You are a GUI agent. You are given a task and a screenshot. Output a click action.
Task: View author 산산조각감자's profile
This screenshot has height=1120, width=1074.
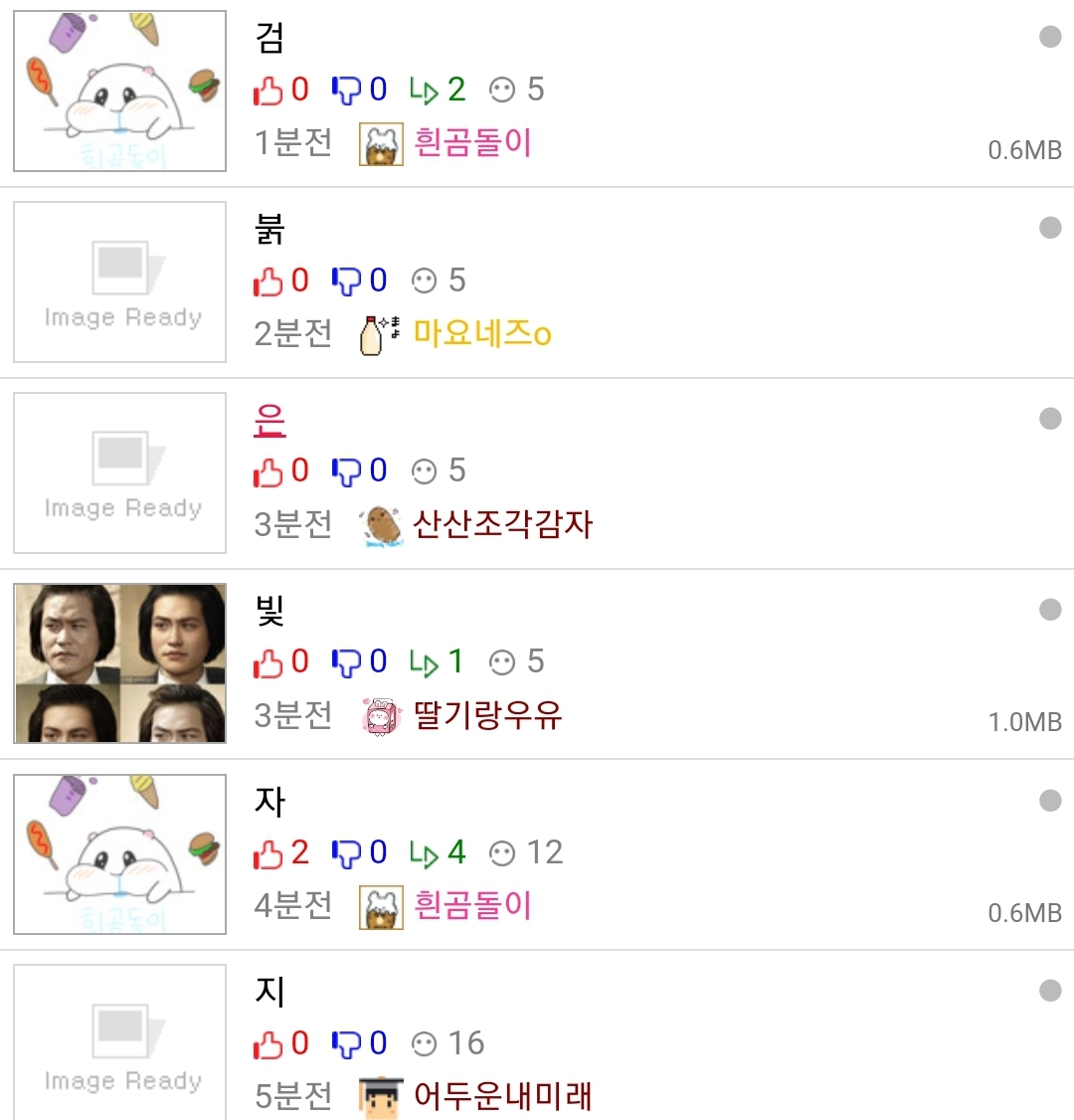[x=502, y=524]
